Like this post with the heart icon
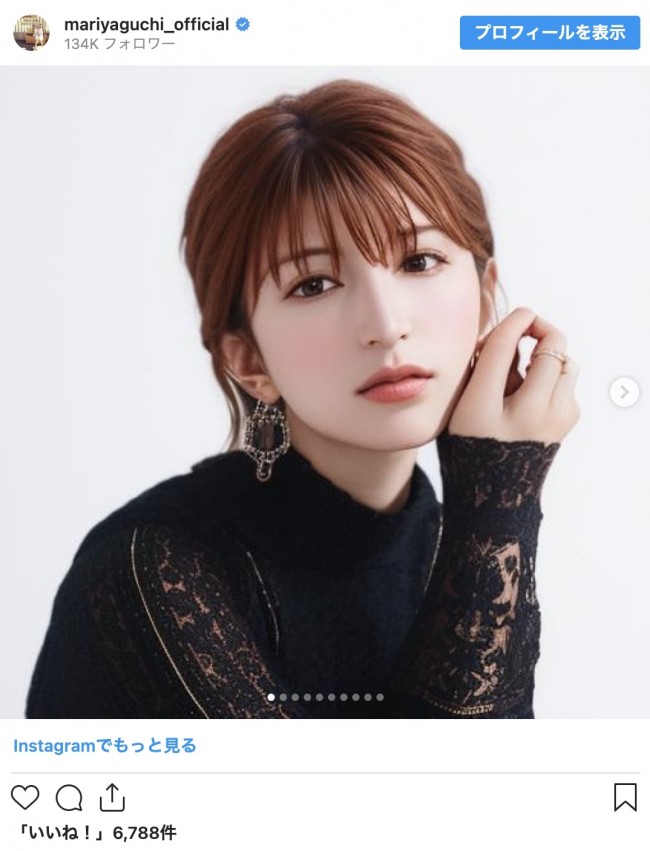The height and width of the screenshot is (851, 650). pyautogui.click(x=26, y=797)
